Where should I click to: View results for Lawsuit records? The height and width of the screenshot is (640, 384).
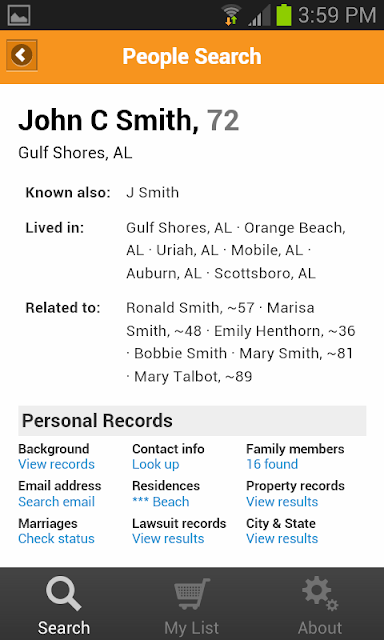tap(168, 539)
